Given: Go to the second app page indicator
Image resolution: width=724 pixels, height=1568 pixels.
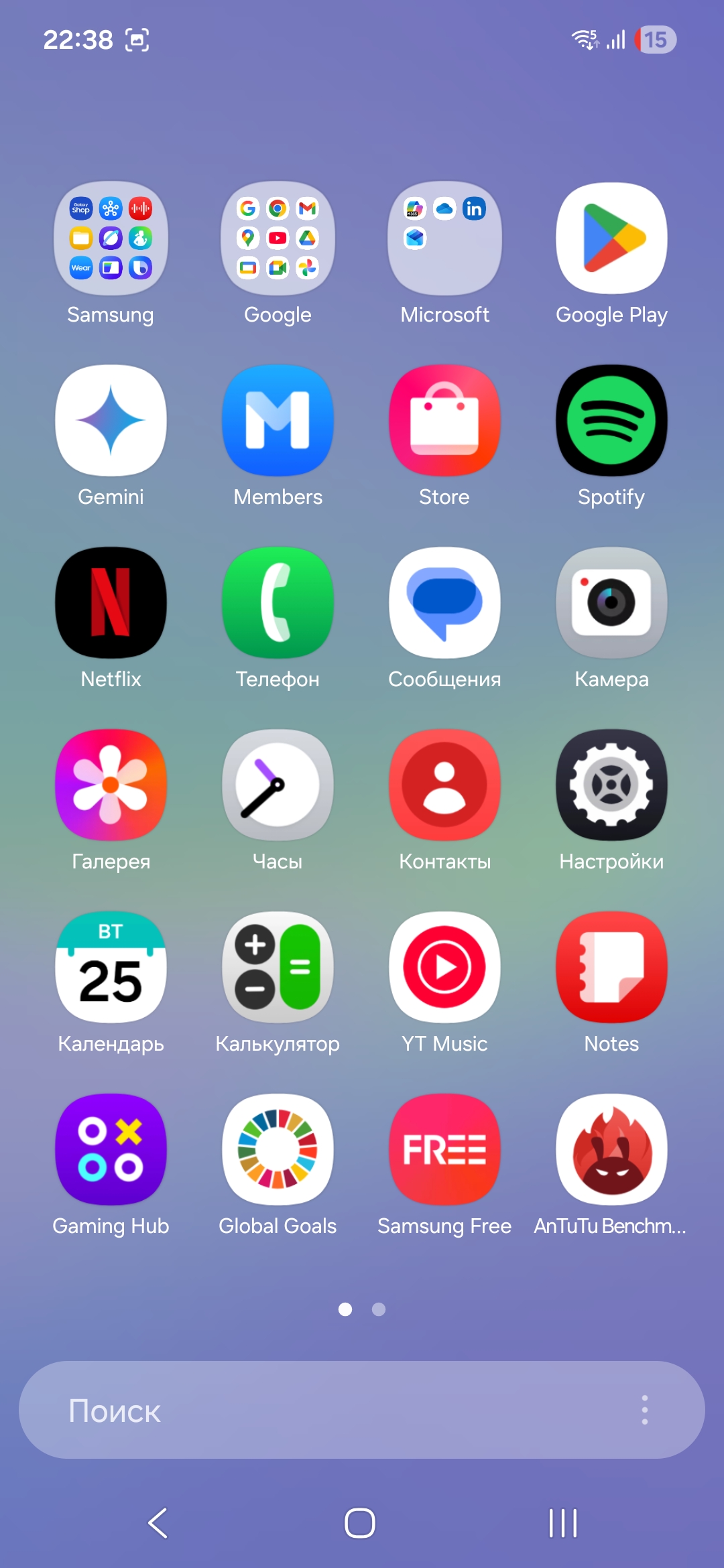Looking at the screenshot, I should (379, 1309).
